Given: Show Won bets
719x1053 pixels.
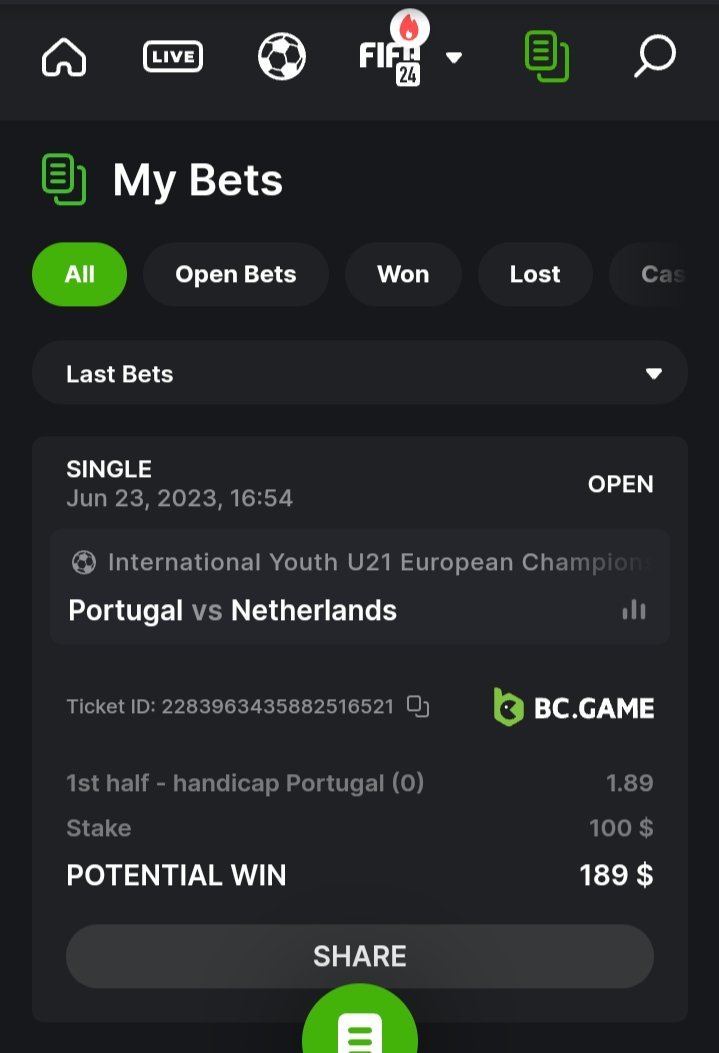Looking at the screenshot, I should [x=403, y=274].
